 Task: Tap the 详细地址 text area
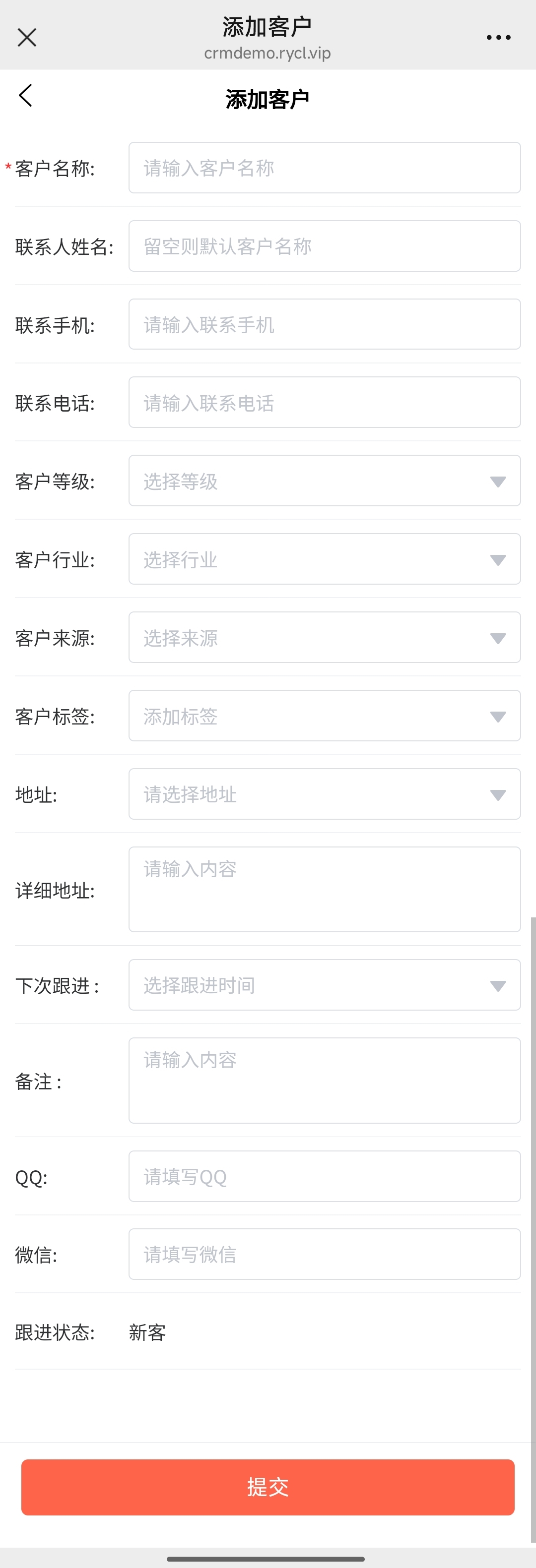[324, 889]
